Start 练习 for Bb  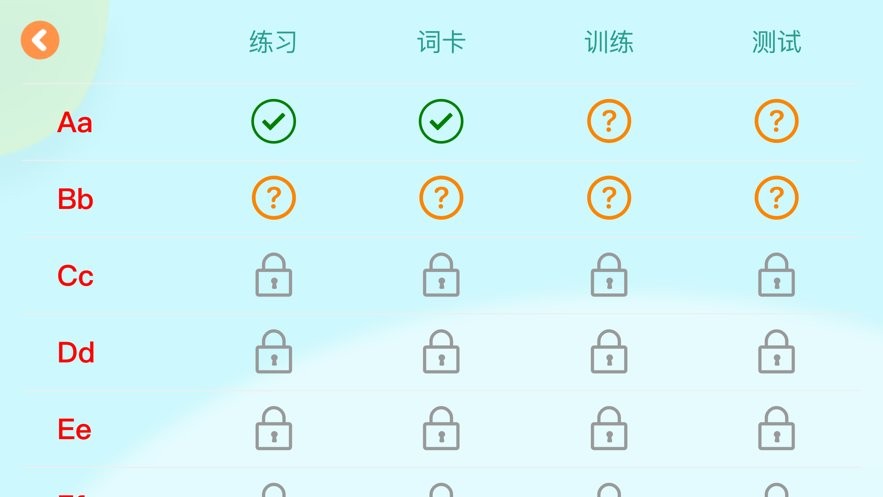[x=273, y=198]
